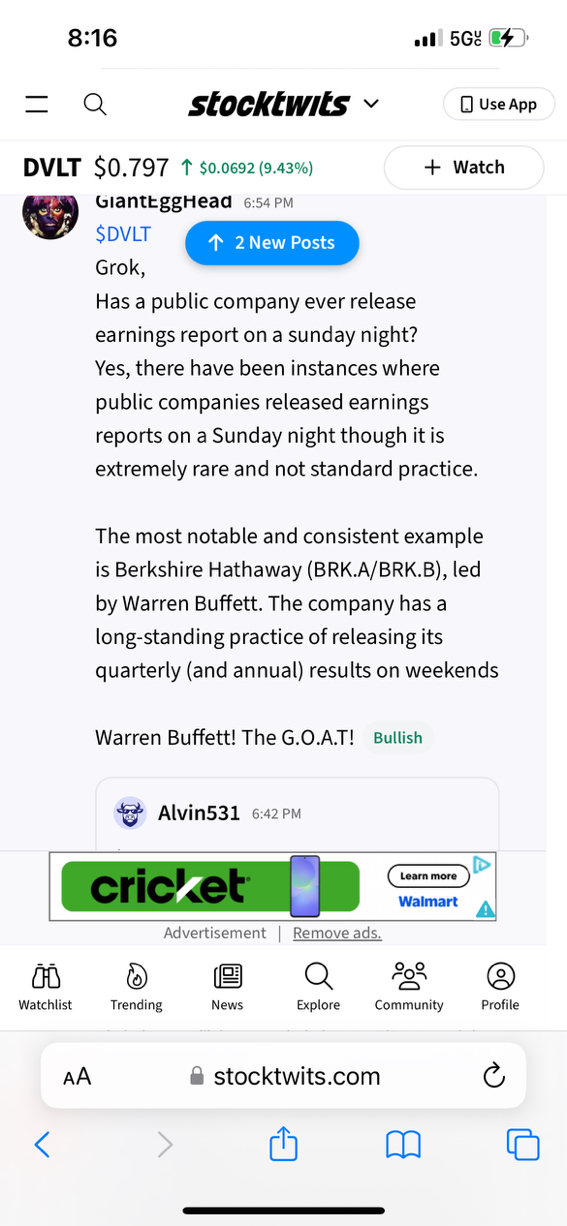Open the Explore tab
Viewport: 567px width, 1226px height.
318,986
